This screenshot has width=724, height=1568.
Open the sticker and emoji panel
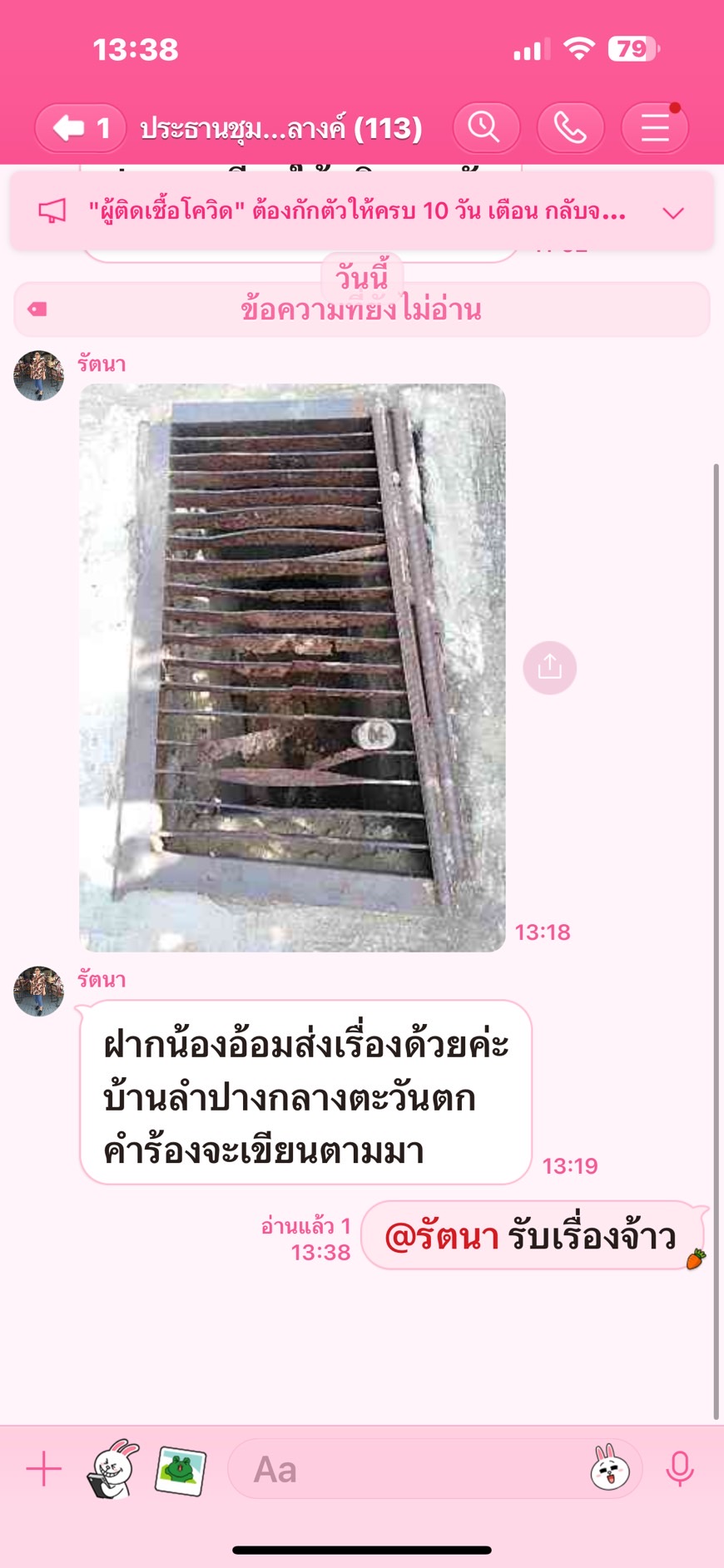(x=610, y=1470)
